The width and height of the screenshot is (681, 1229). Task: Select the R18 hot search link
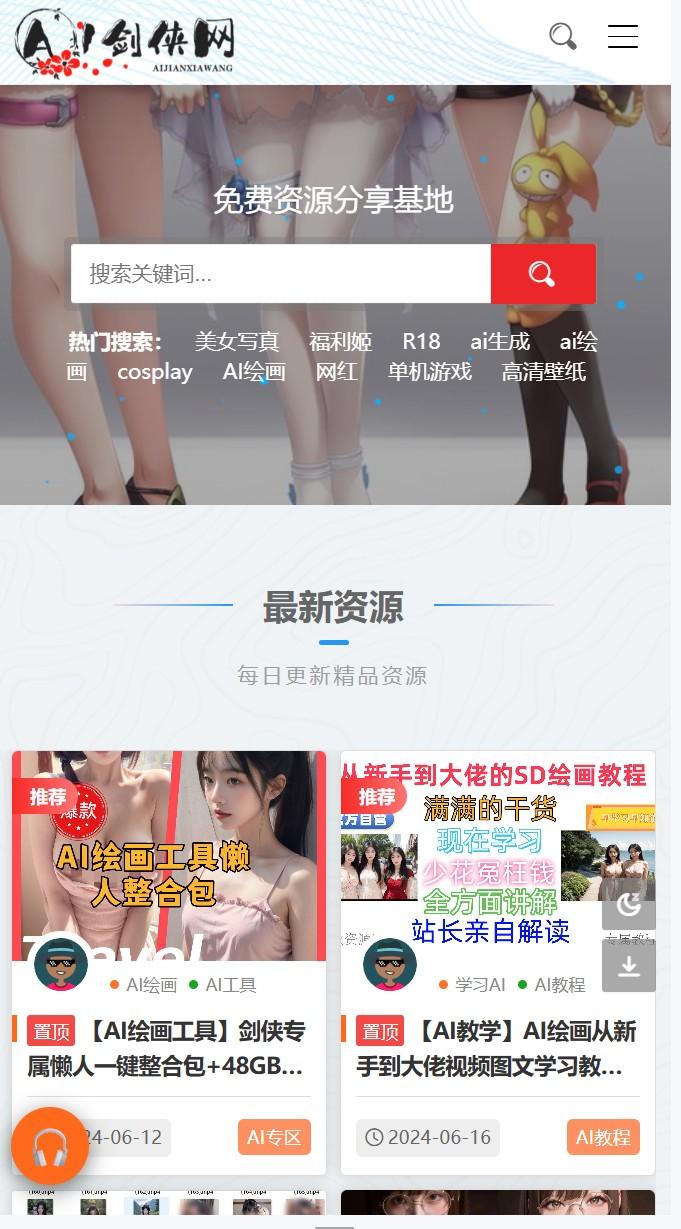pos(421,342)
